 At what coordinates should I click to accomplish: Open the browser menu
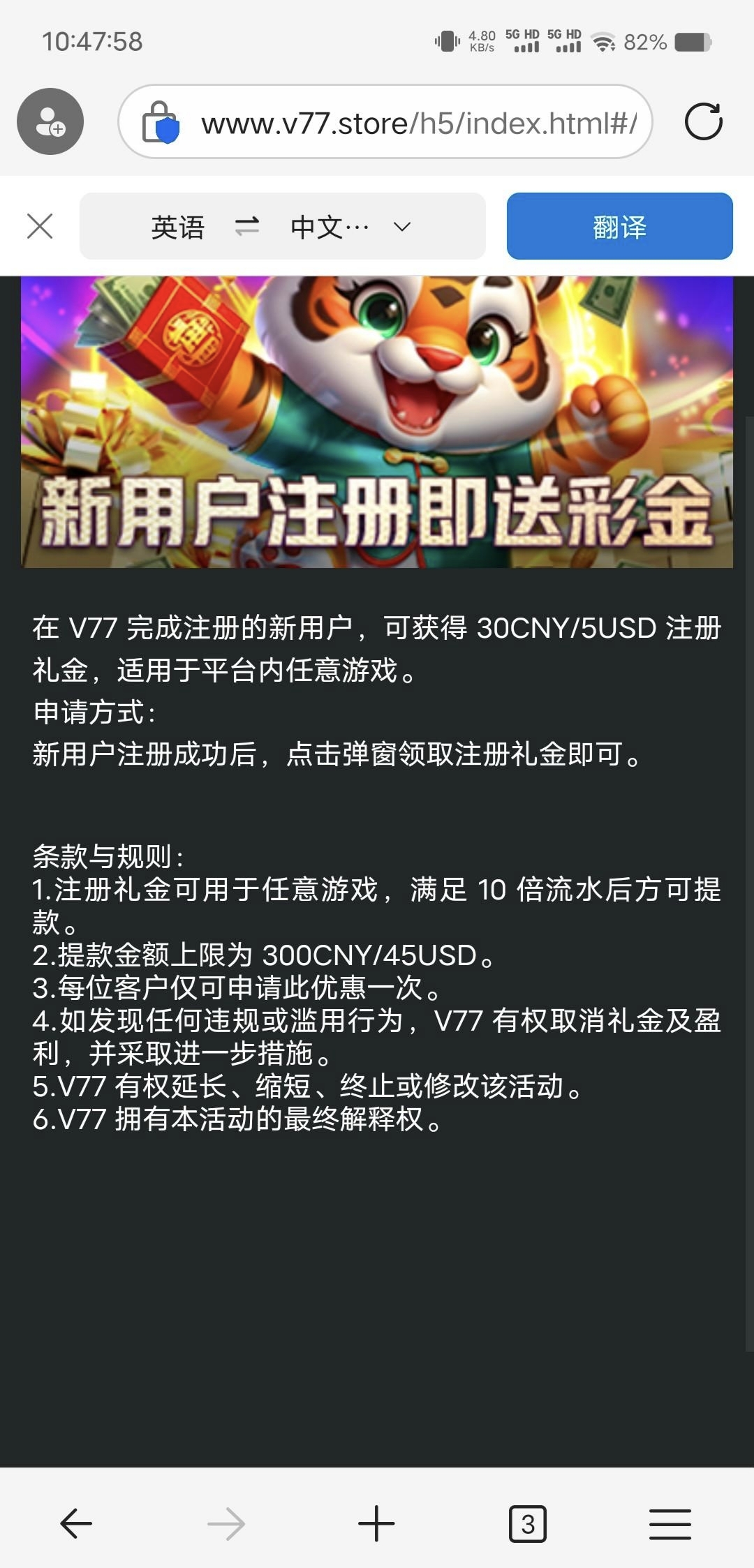click(670, 1523)
